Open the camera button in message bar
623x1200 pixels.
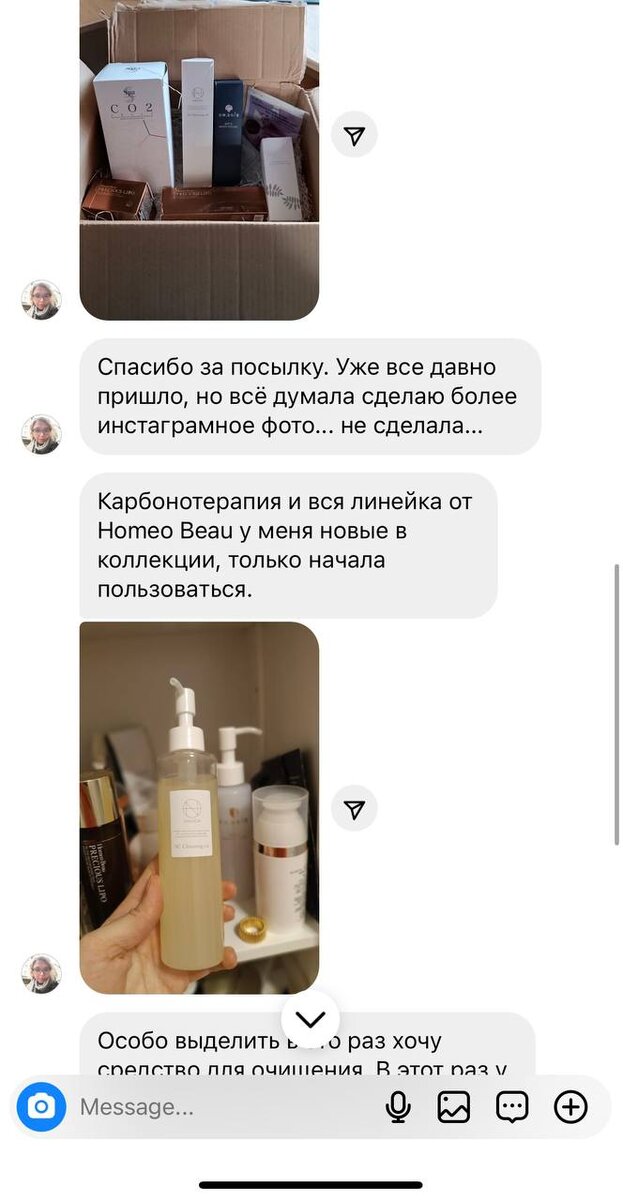(x=41, y=1107)
